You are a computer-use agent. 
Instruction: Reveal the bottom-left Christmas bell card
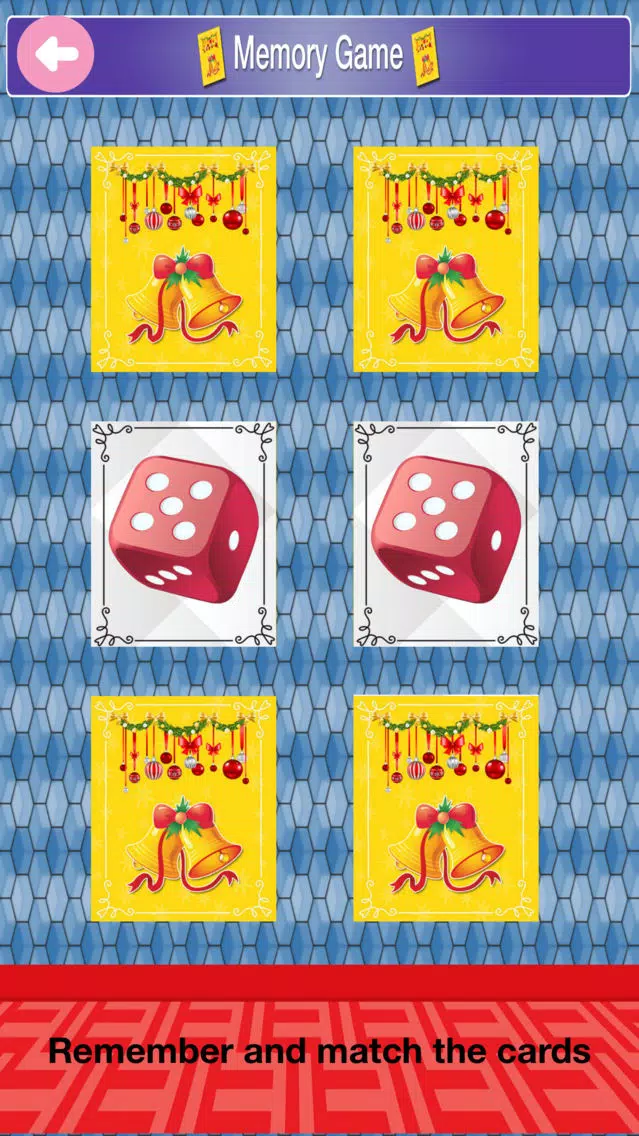pos(183,809)
